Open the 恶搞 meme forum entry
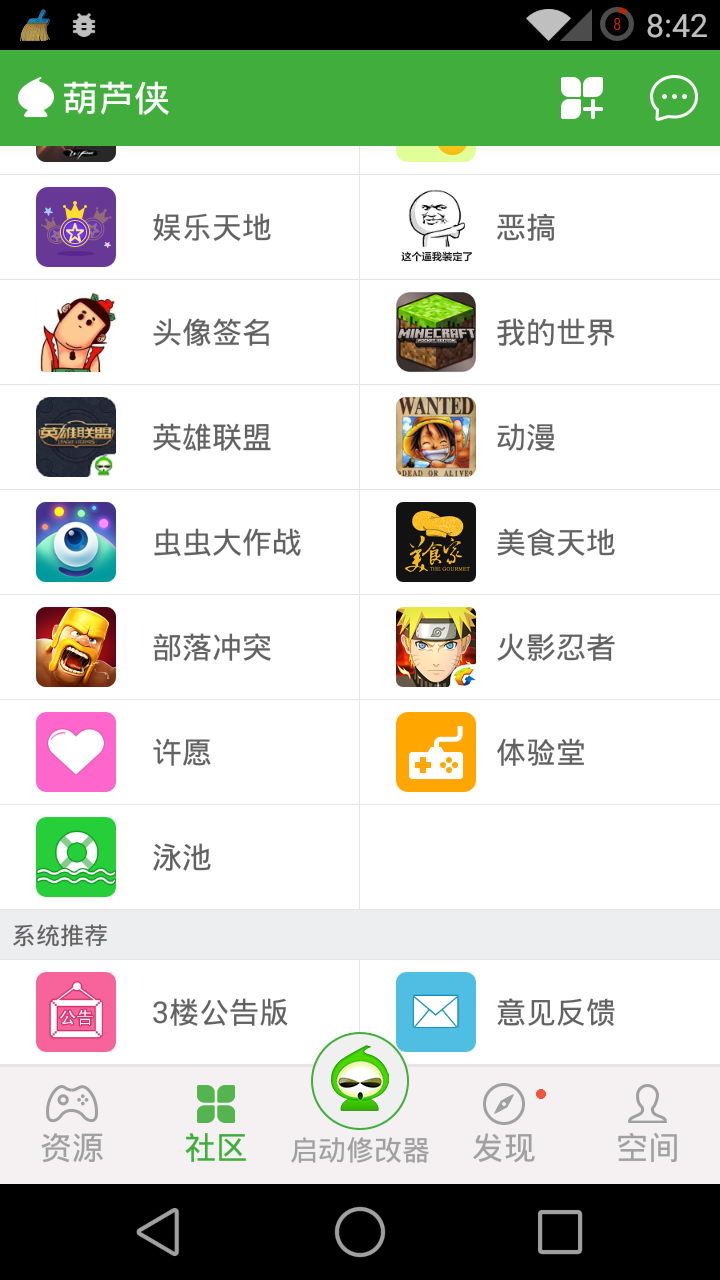720x1280 pixels. (435, 226)
